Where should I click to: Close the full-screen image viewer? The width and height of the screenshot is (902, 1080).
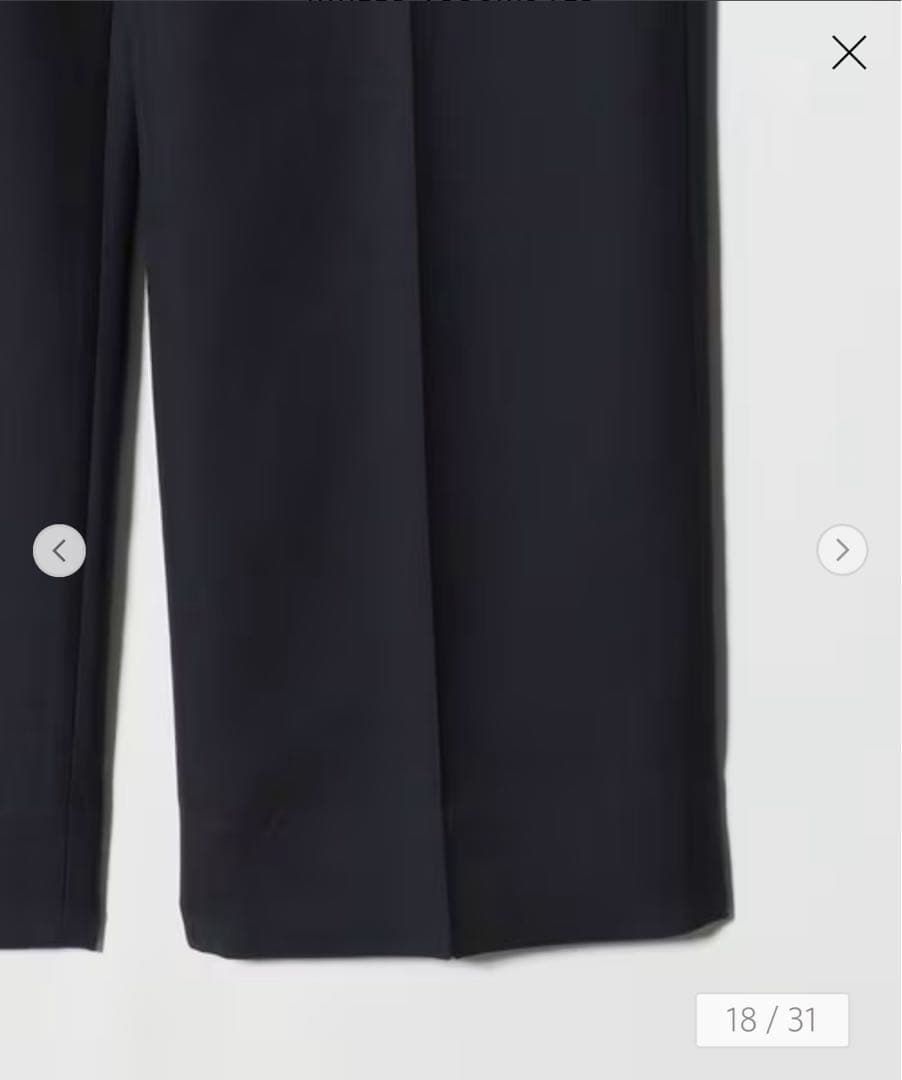pos(849,52)
